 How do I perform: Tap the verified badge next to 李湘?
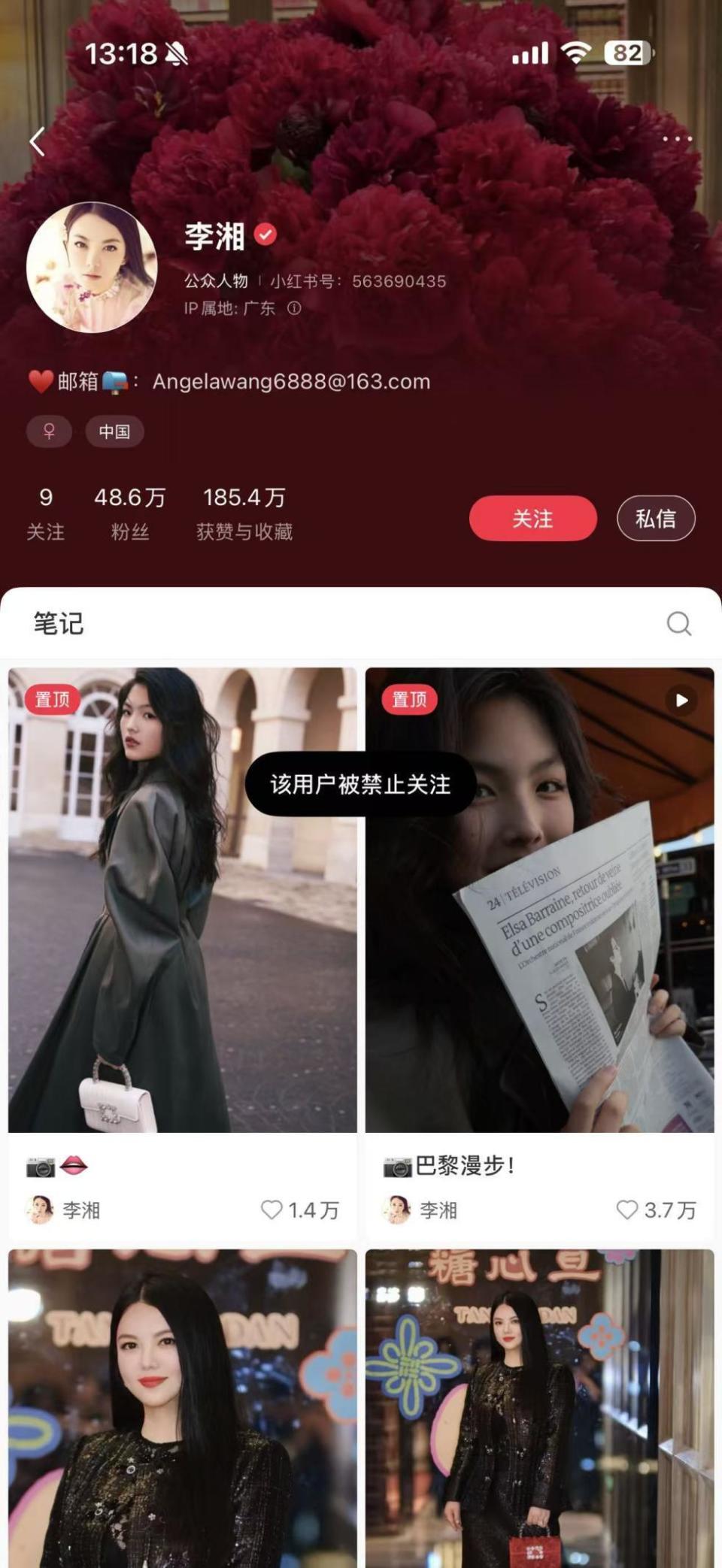[x=265, y=235]
